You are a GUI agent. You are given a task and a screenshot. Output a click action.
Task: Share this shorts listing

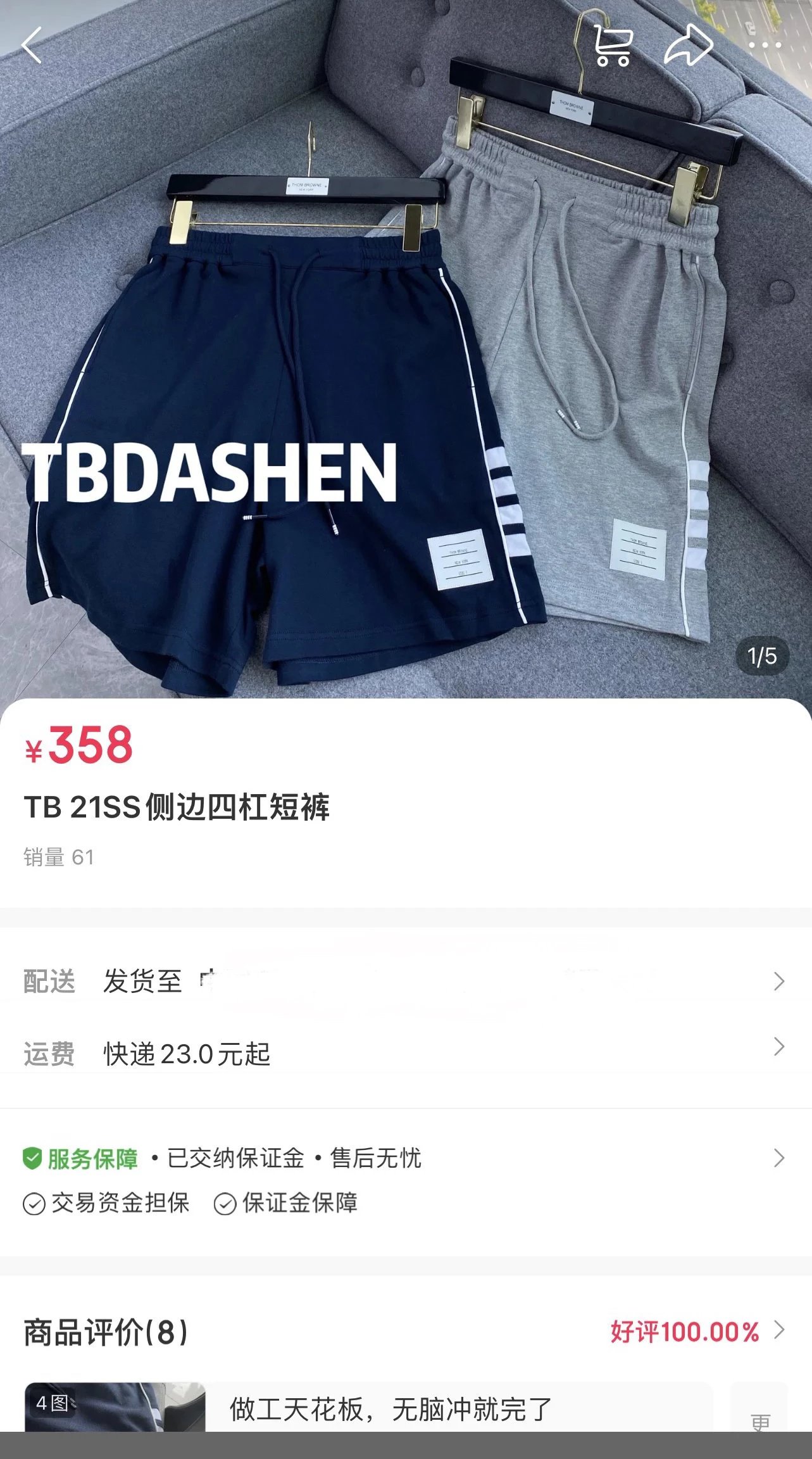pyautogui.click(x=688, y=45)
